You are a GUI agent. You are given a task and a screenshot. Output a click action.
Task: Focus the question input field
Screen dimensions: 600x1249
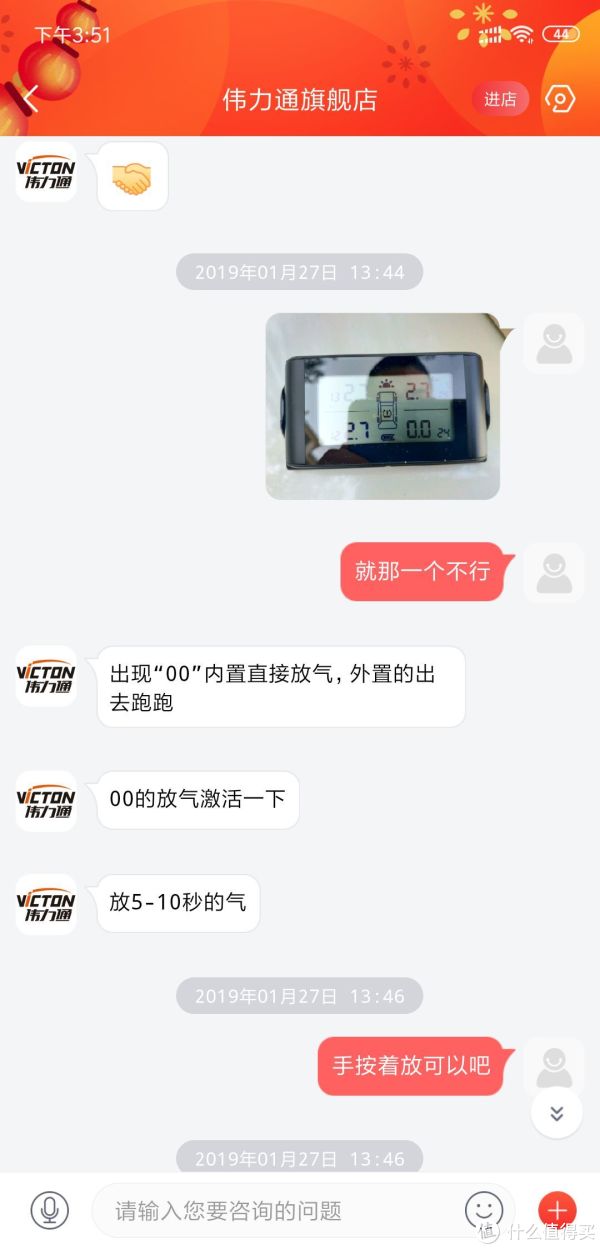click(x=280, y=1211)
